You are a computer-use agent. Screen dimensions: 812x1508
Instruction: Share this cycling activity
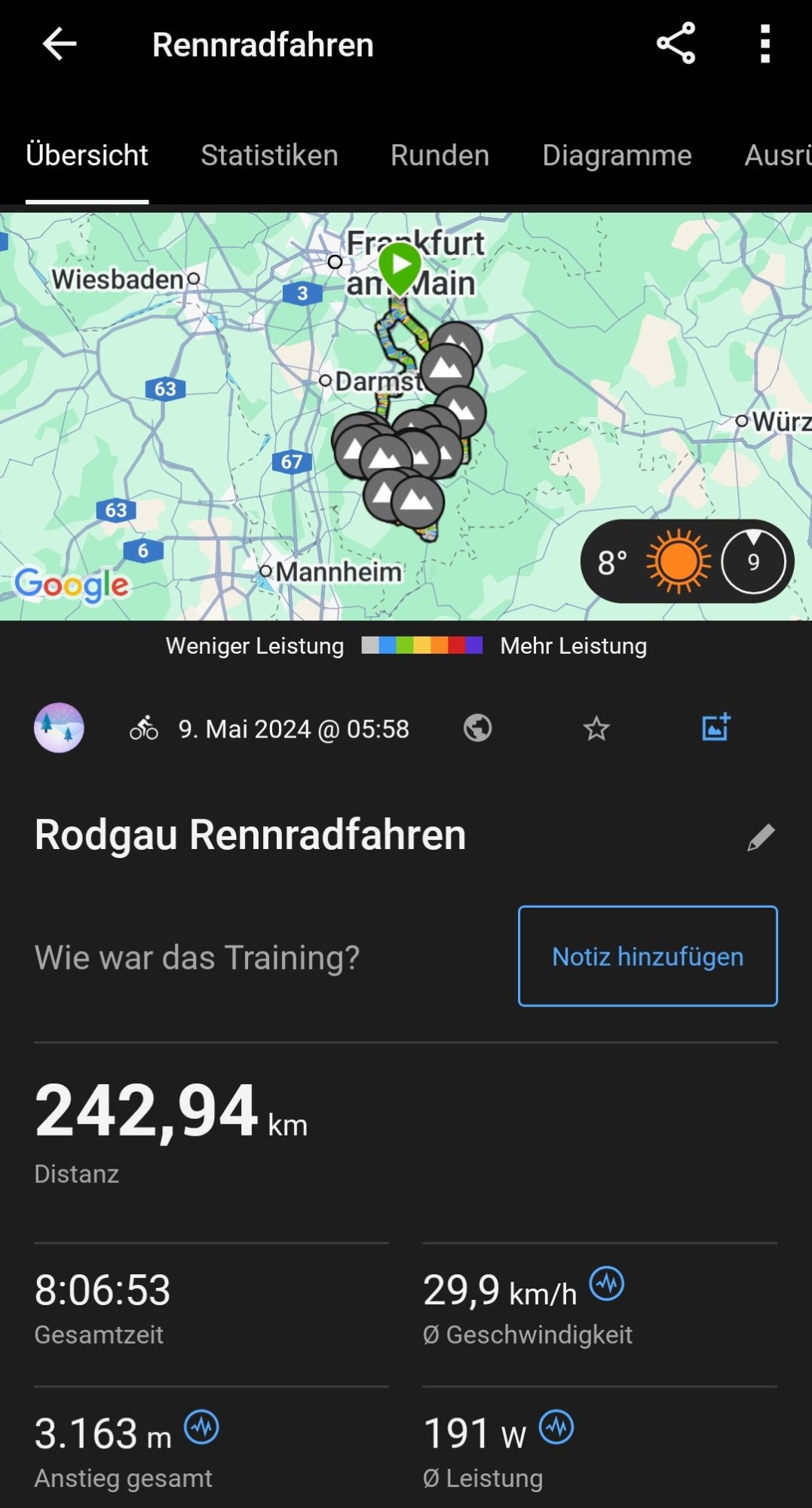click(x=676, y=44)
